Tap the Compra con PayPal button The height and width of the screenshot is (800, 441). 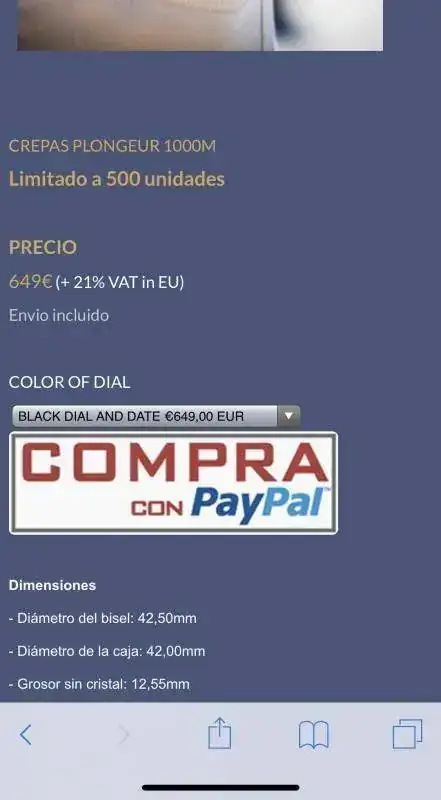174,483
